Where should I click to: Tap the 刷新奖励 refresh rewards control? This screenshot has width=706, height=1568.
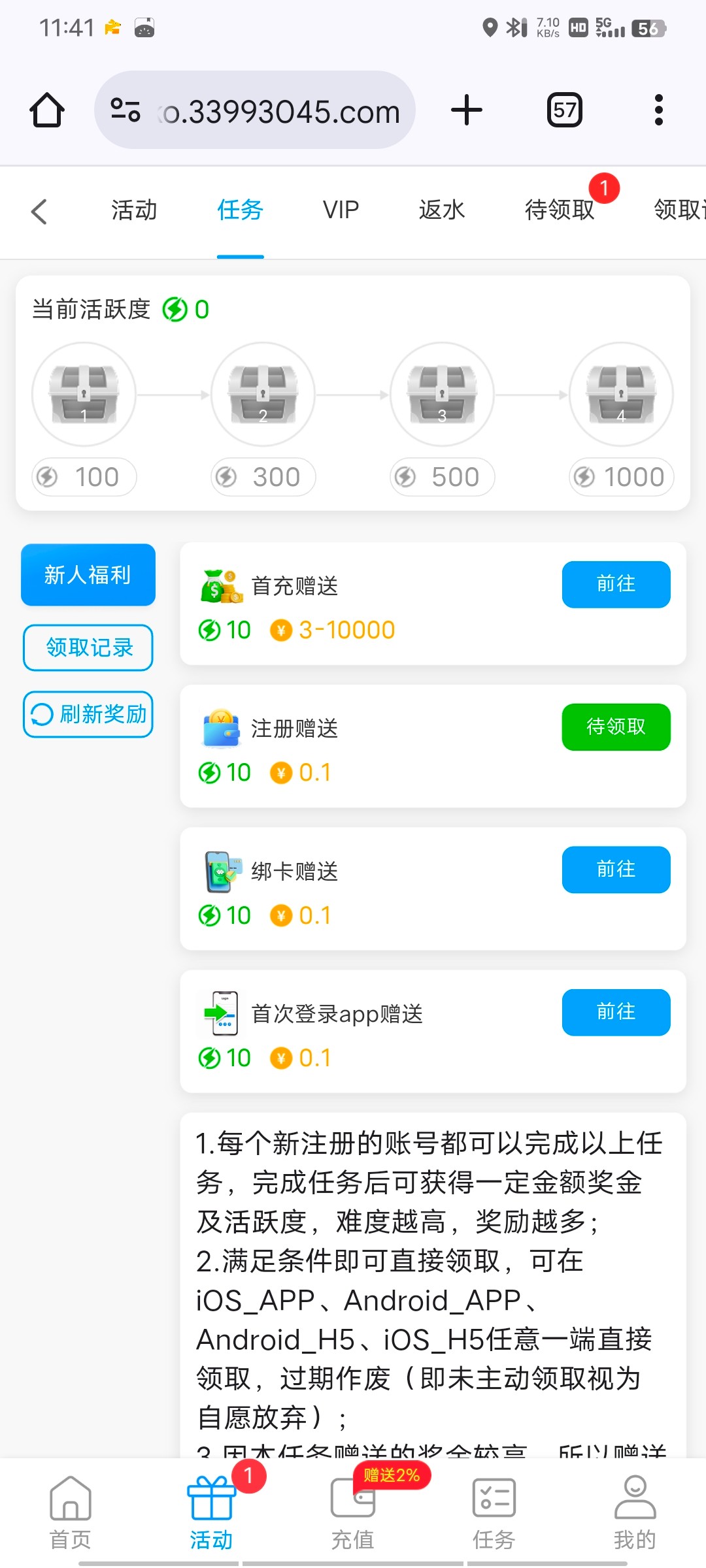tap(88, 715)
